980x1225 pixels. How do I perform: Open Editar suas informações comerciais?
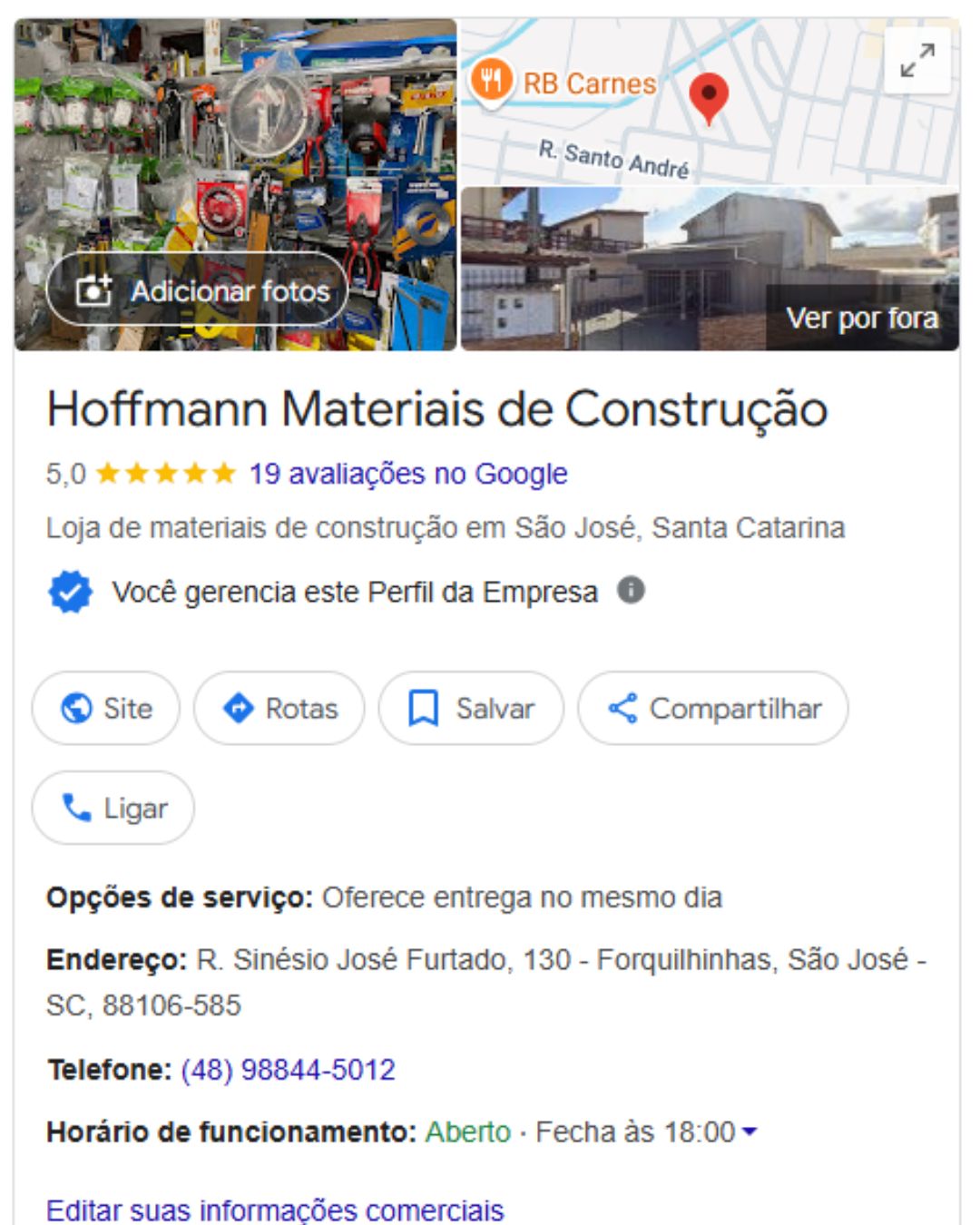pyautogui.click(x=275, y=1210)
